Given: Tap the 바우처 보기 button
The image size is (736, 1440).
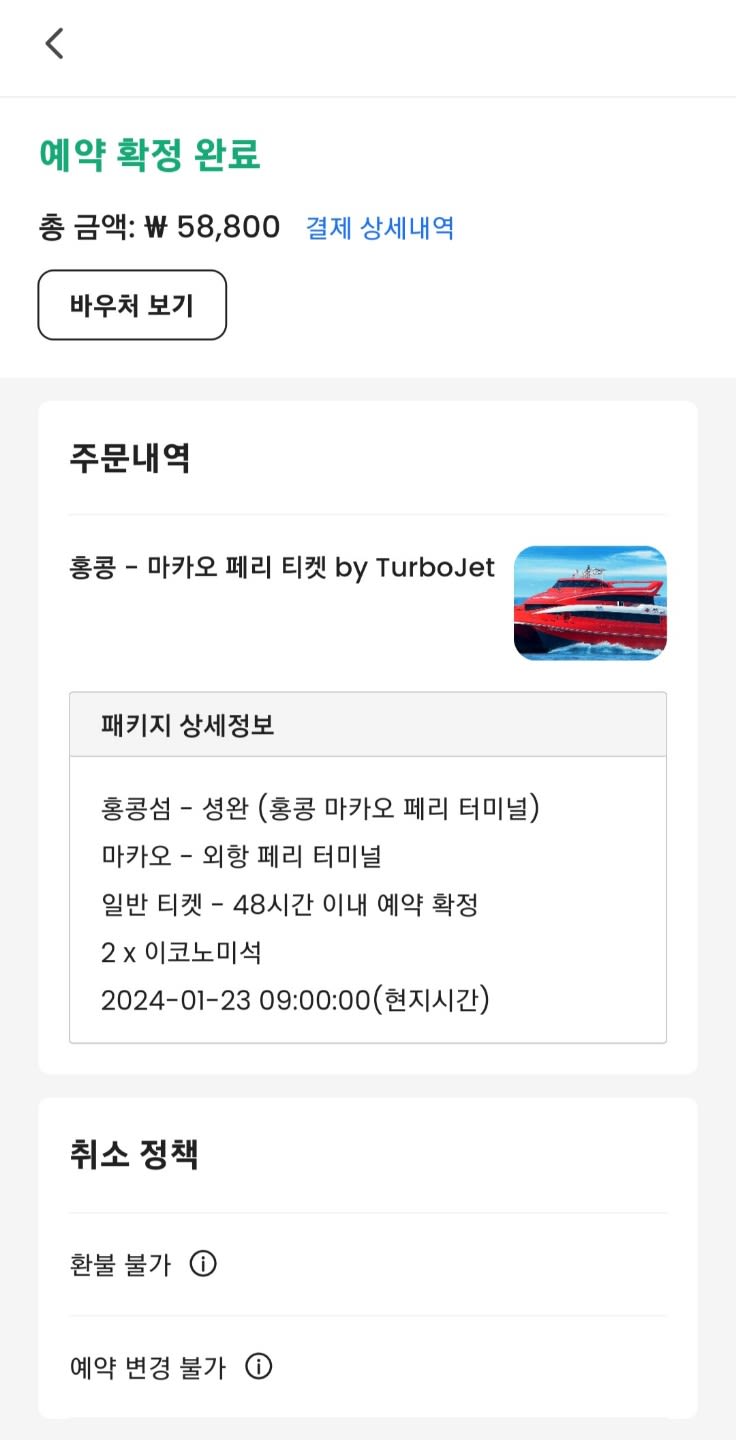Looking at the screenshot, I should coord(132,305).
